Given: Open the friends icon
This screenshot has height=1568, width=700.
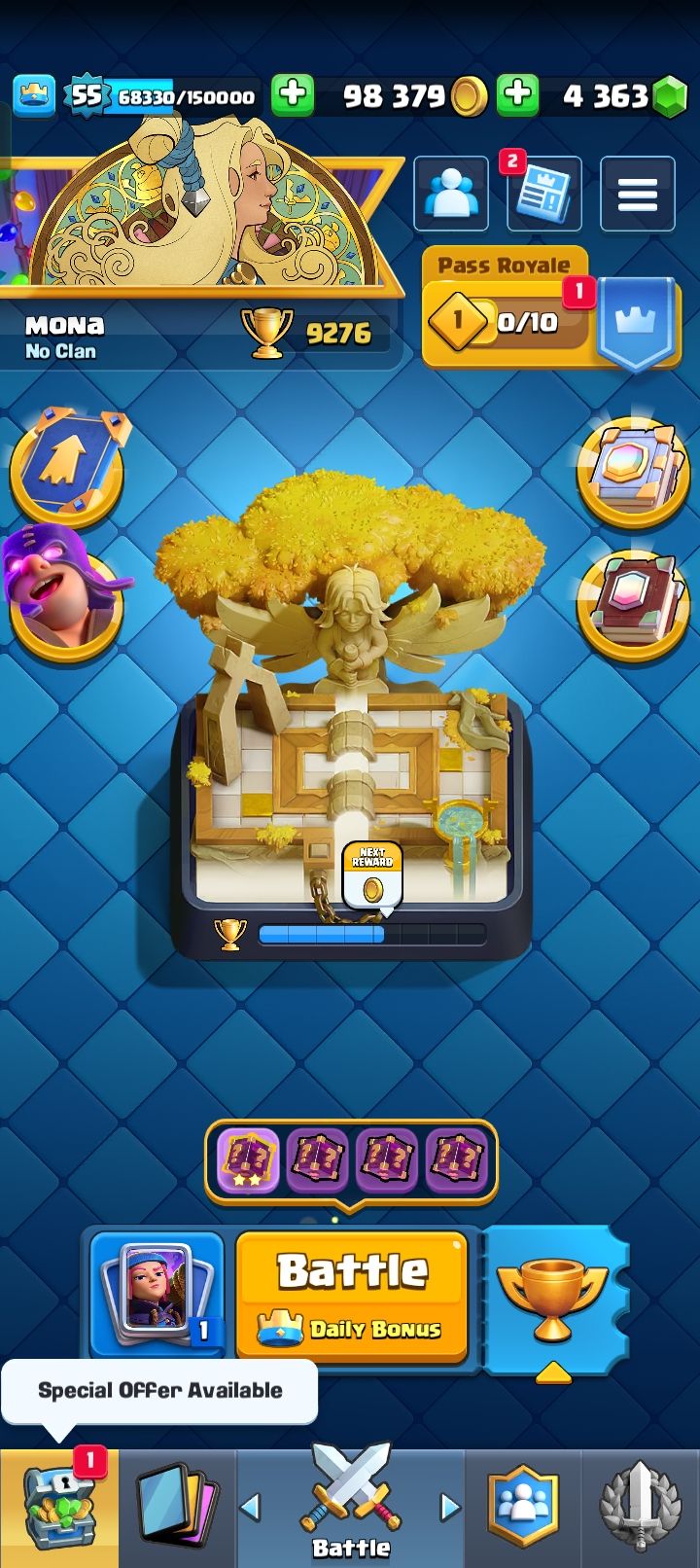Looking at the screenshot, I should [451, 195].
